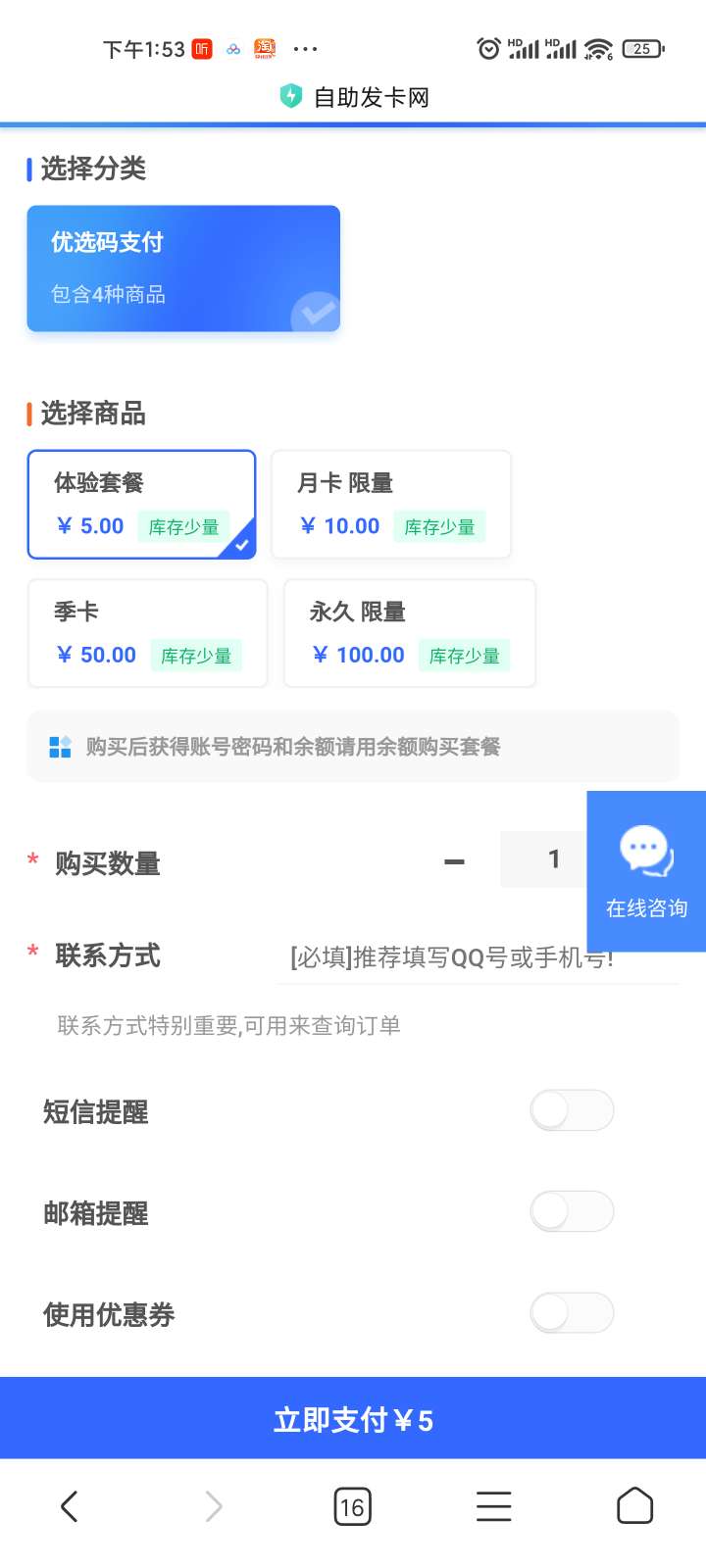Tap the Taobao icon in the status bar

click(263, 48)
